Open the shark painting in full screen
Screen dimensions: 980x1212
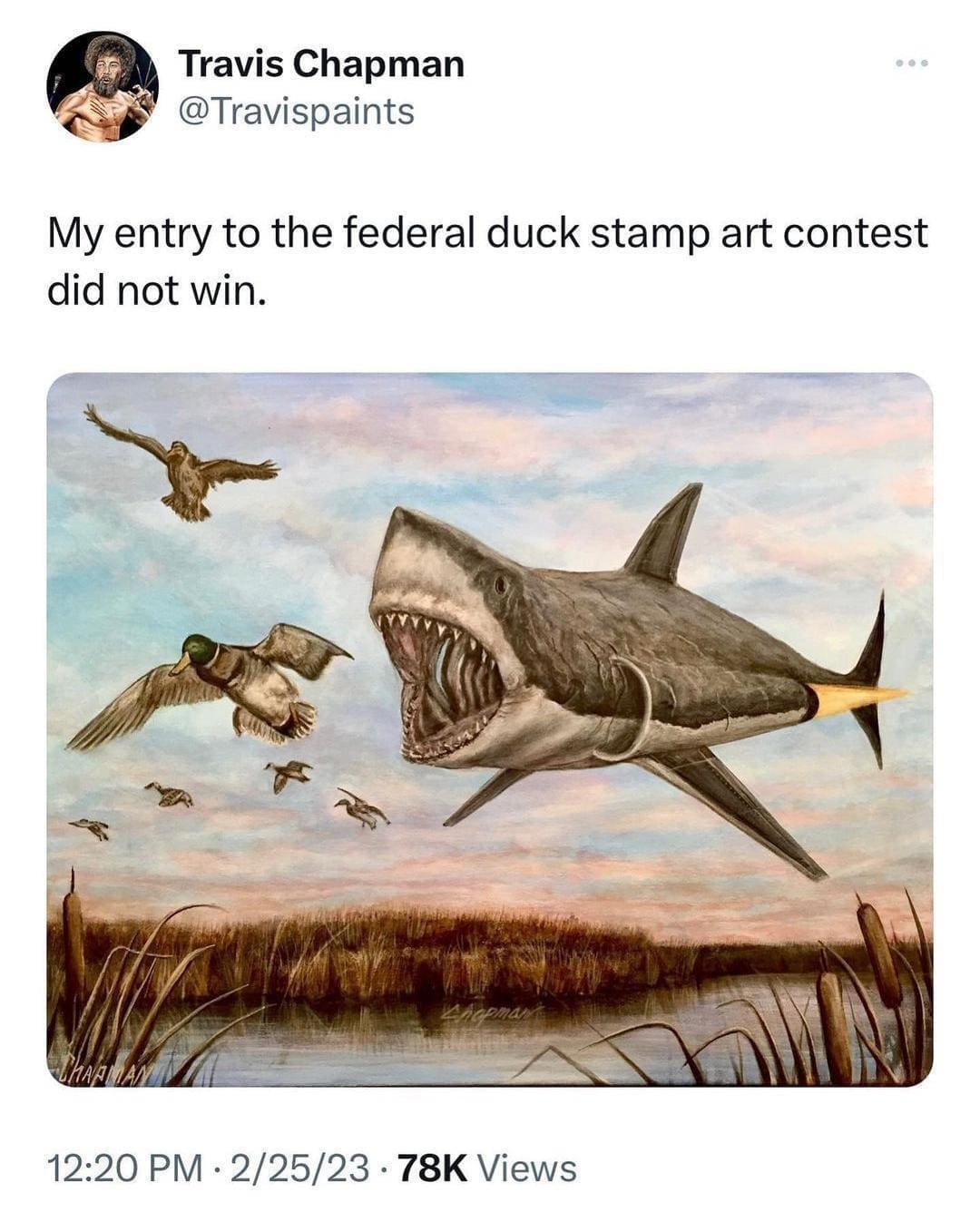tap(490, 726)
